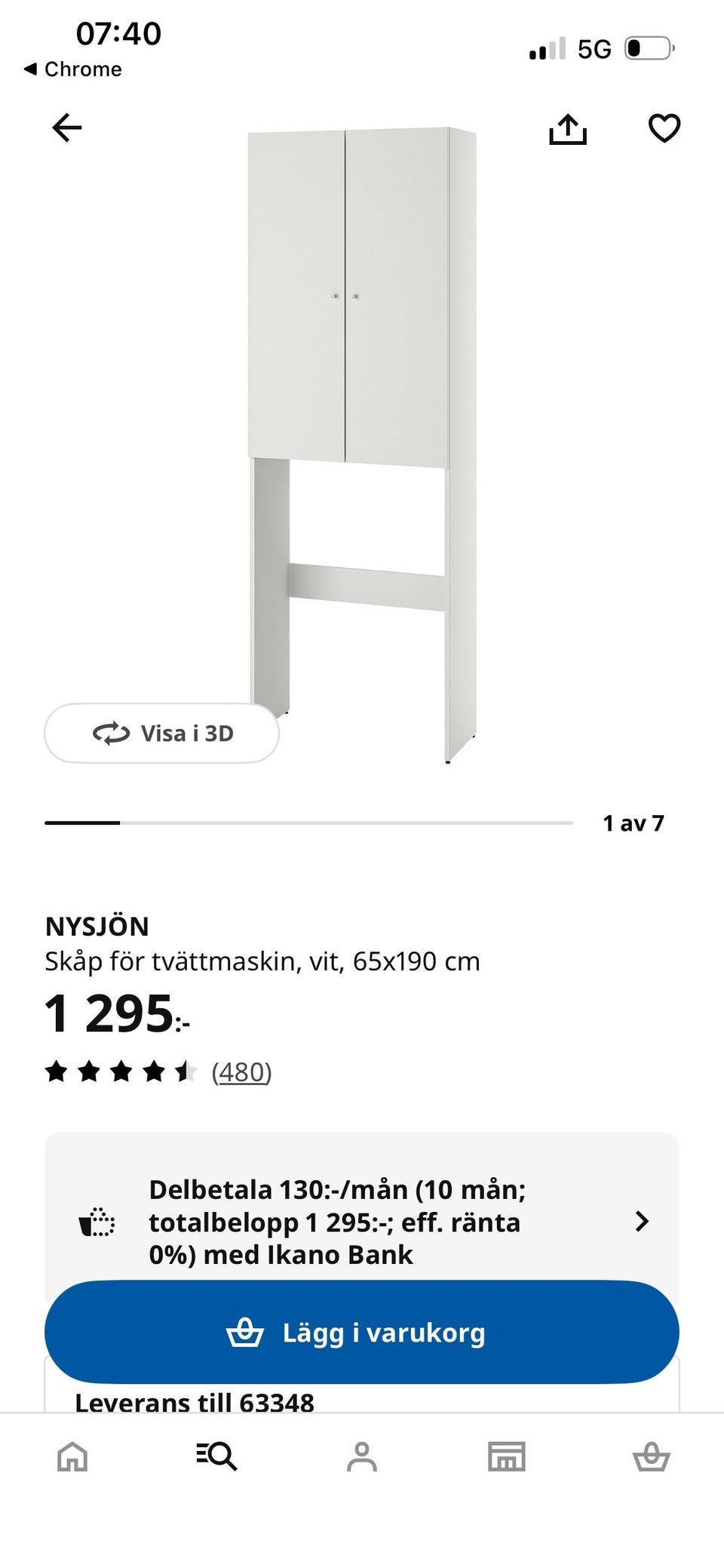Open the search tab
The width and height of the screenshot is (724, 1568).
tap(217, 1456)
